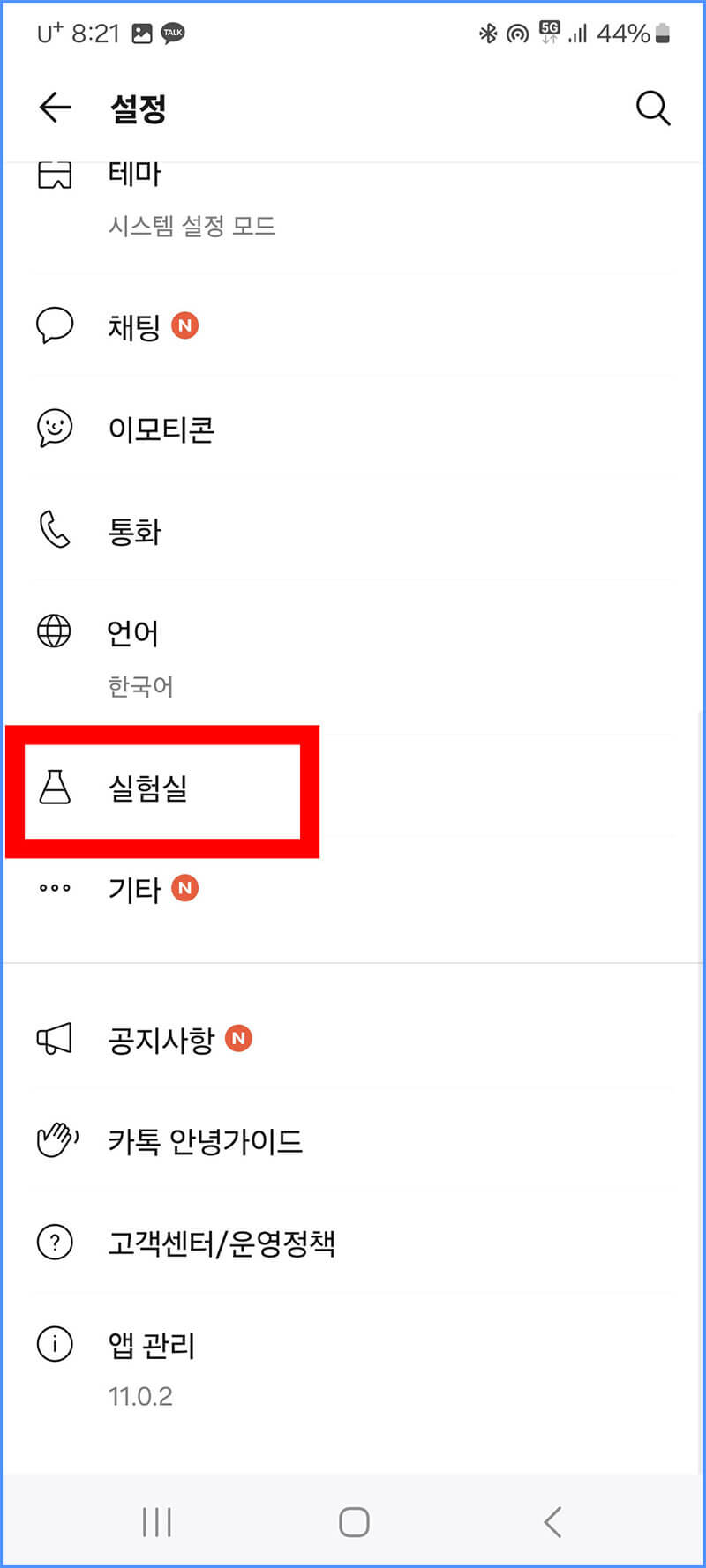Select the 채팅 chat settings icon
This screenshot has height=1568, width=706.
coord(55,325)
